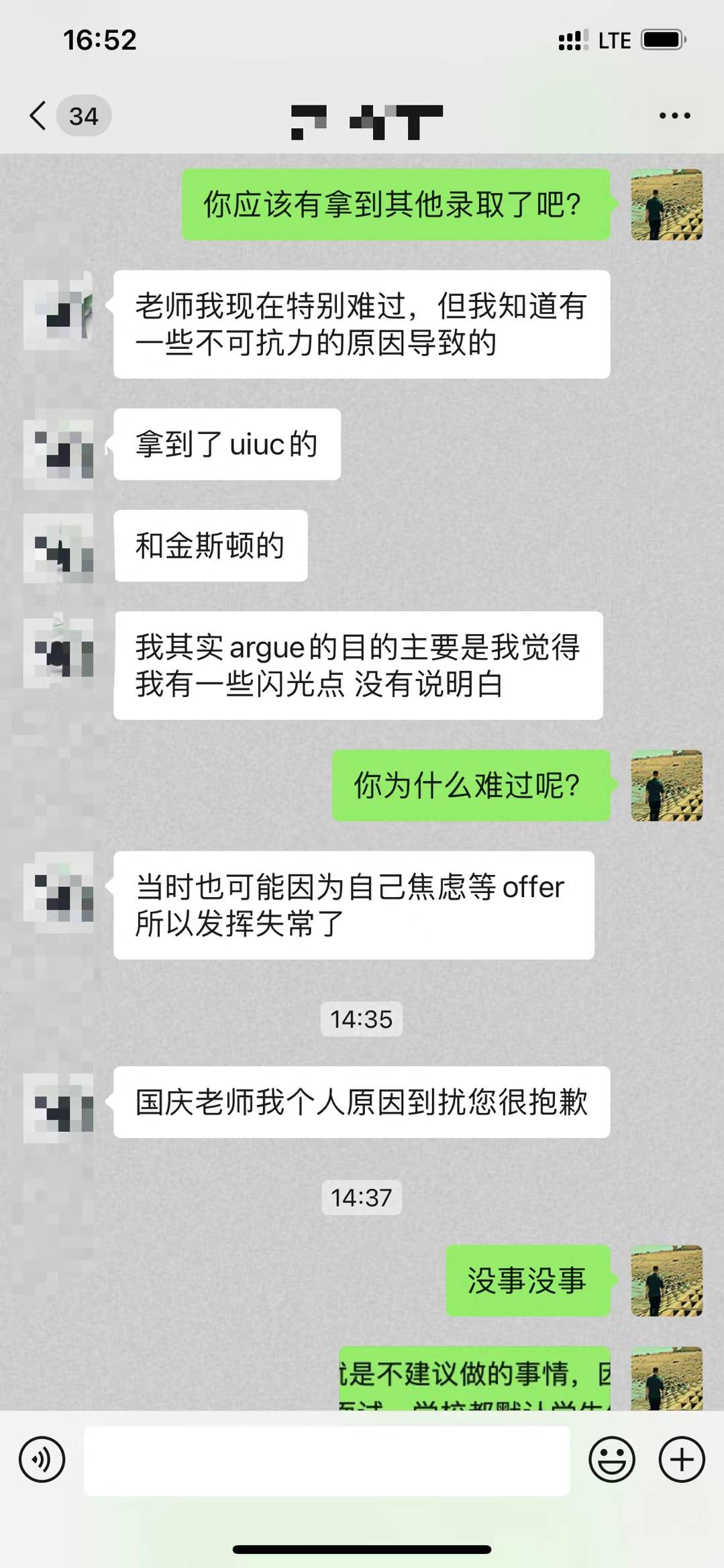724x1568 pixels.
Task: Switch to voice message input
Action: coord(42,1459)
